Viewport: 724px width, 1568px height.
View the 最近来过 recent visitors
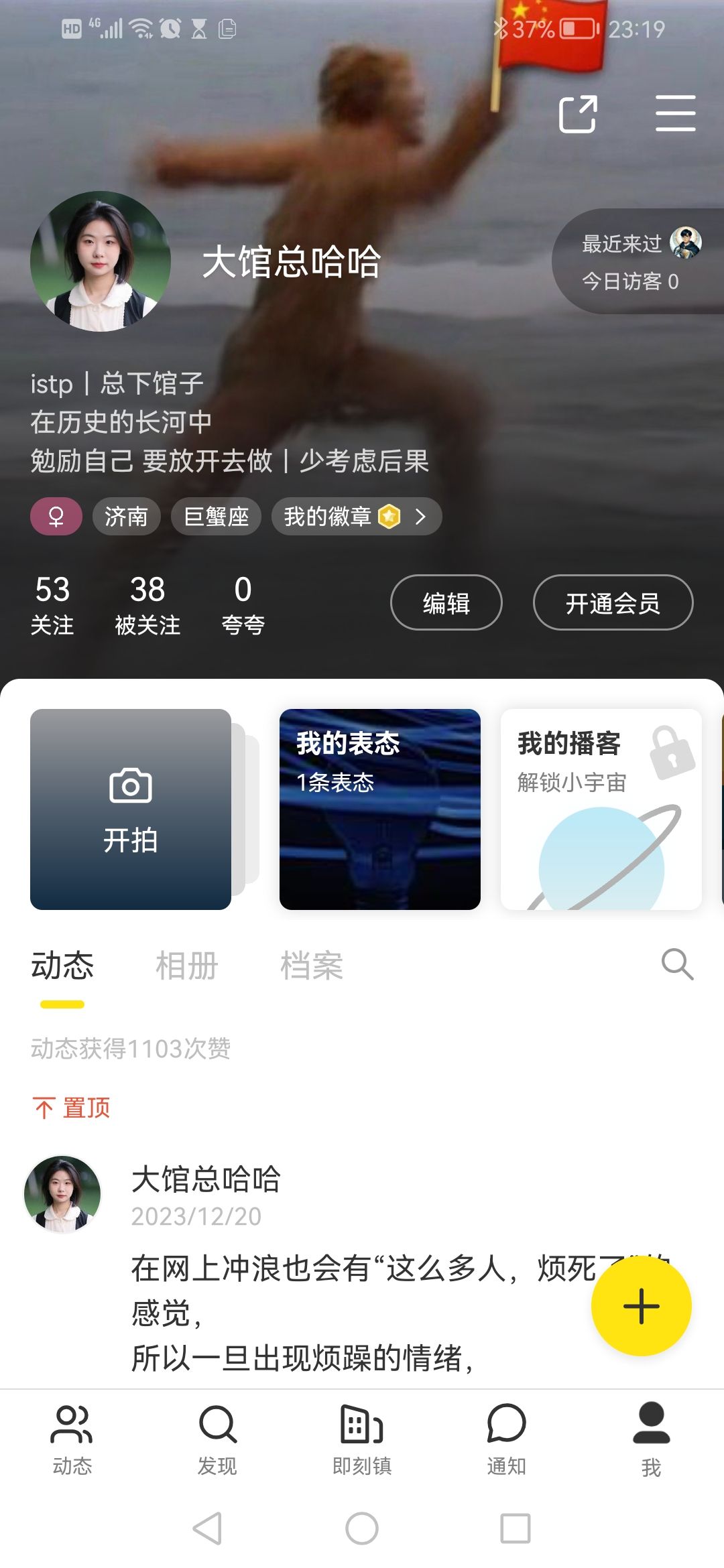click(638, 261)
